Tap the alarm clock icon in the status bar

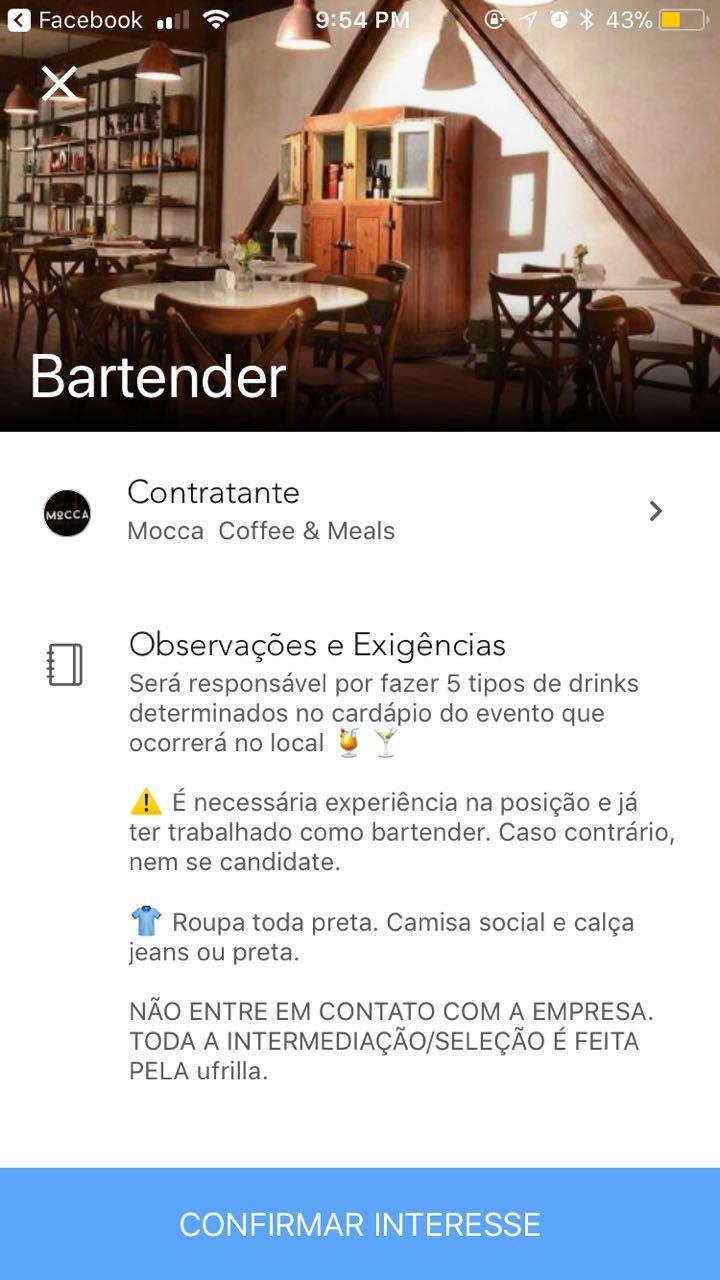[558, 18]
